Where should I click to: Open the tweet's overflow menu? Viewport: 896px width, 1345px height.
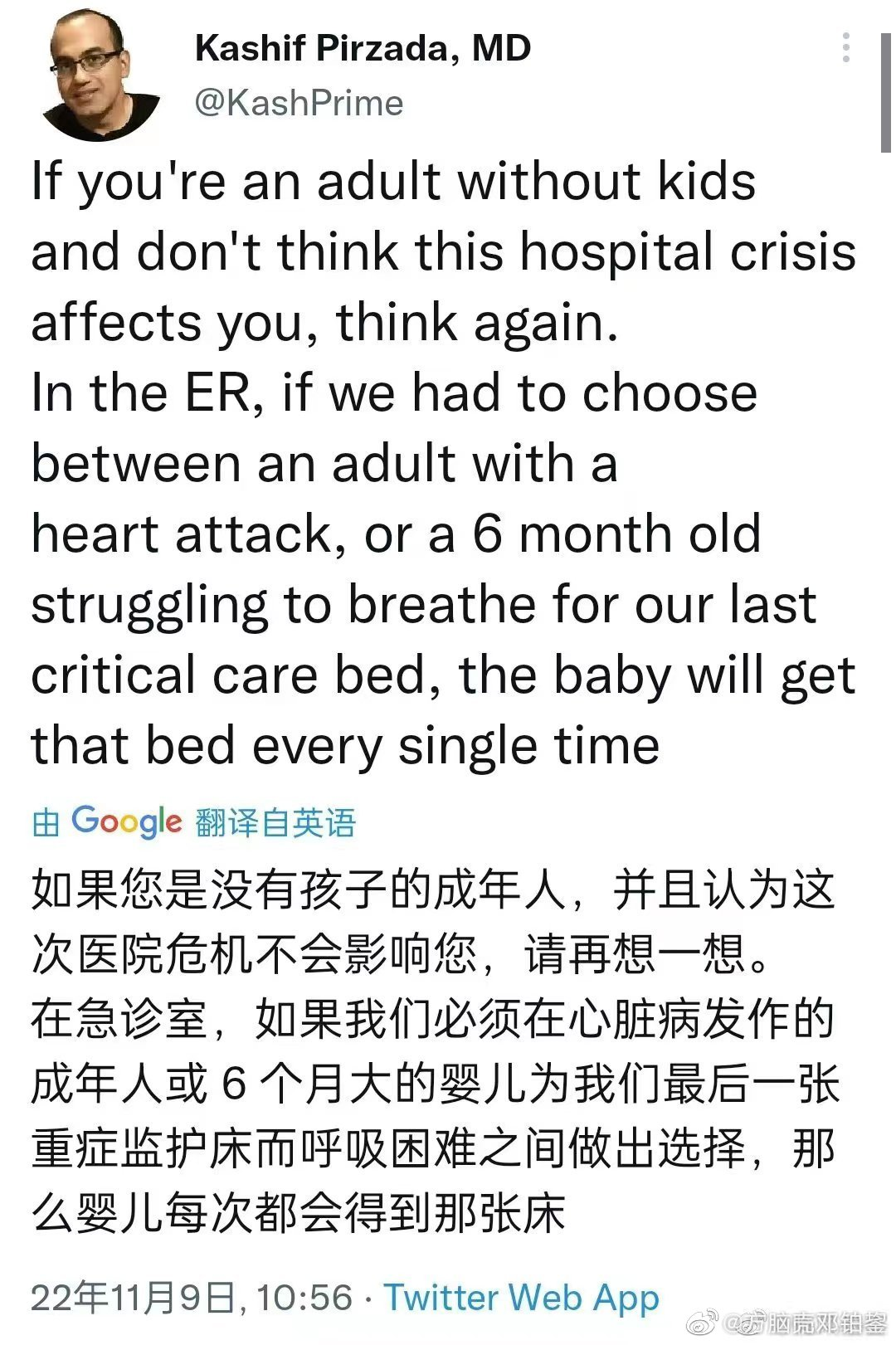[x=845, y=48]
